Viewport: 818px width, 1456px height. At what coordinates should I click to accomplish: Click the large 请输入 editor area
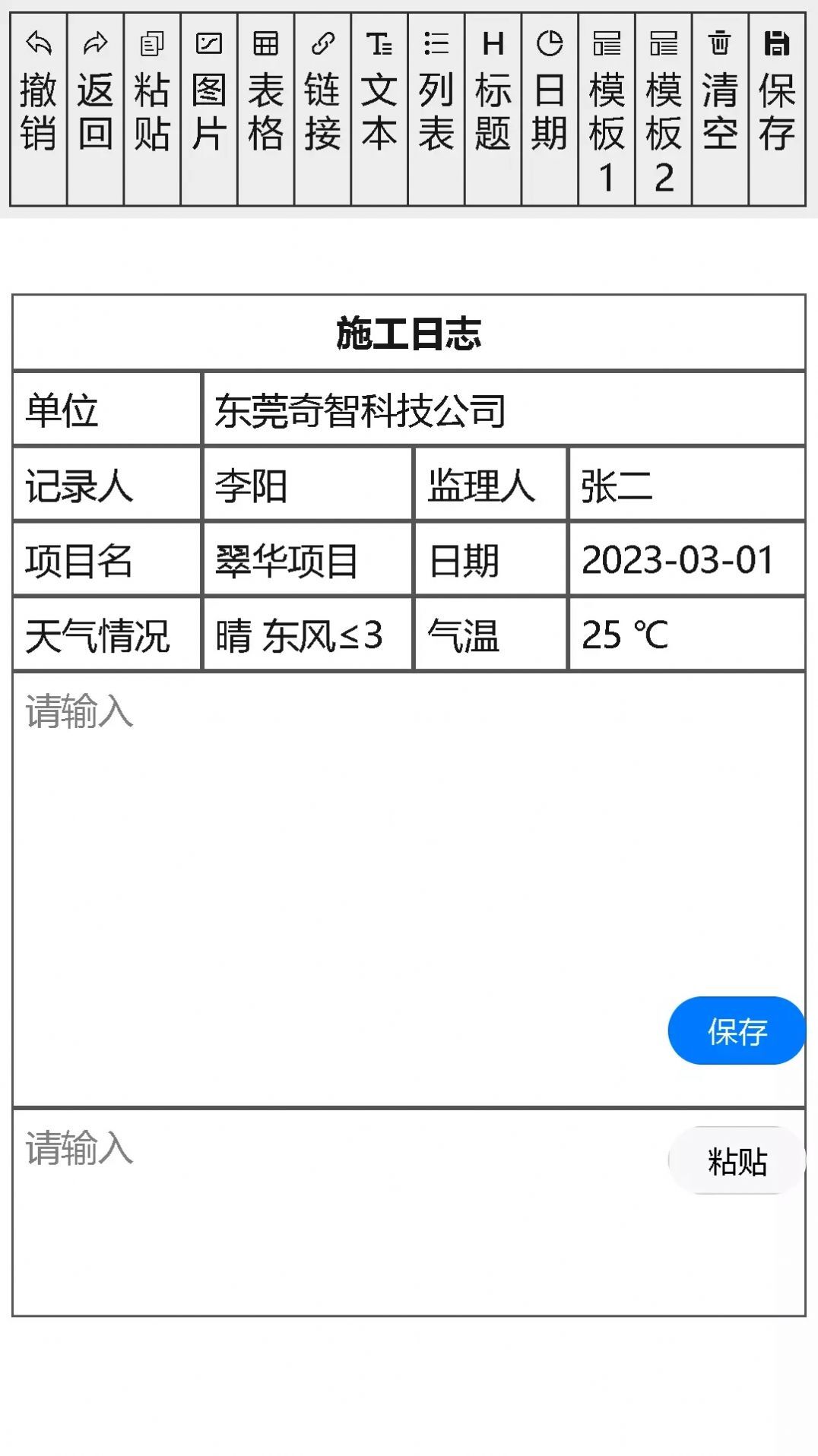(x=380, y=836)
